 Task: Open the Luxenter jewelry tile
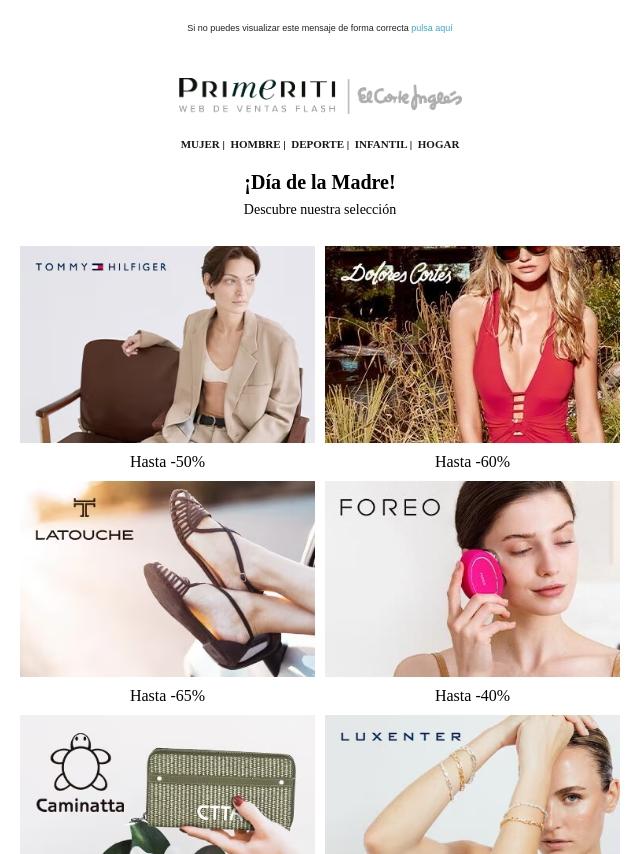tap(472, 785)
